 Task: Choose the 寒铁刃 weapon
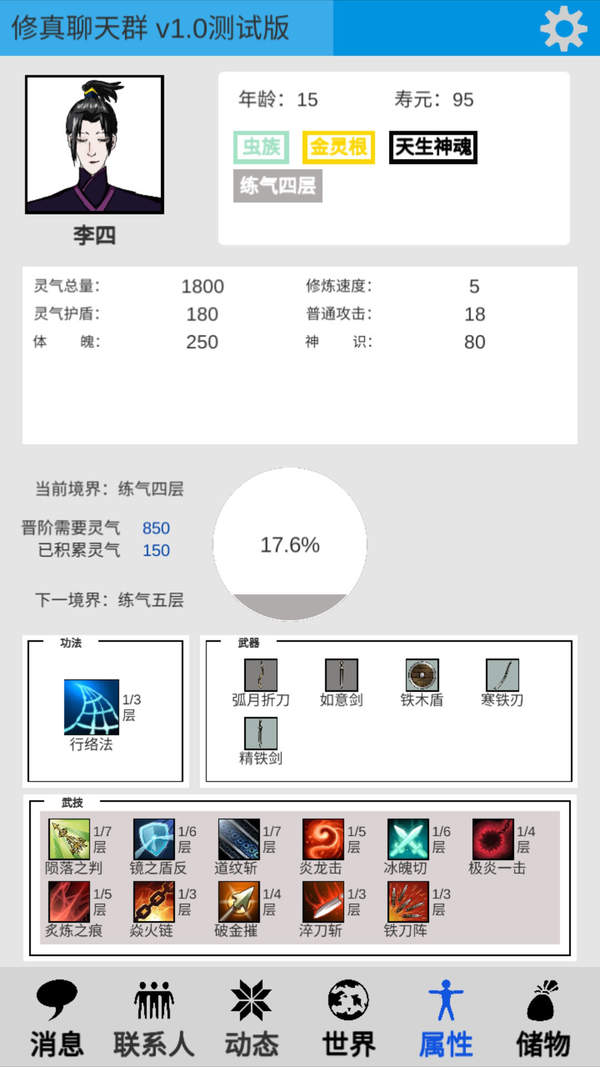503,675
